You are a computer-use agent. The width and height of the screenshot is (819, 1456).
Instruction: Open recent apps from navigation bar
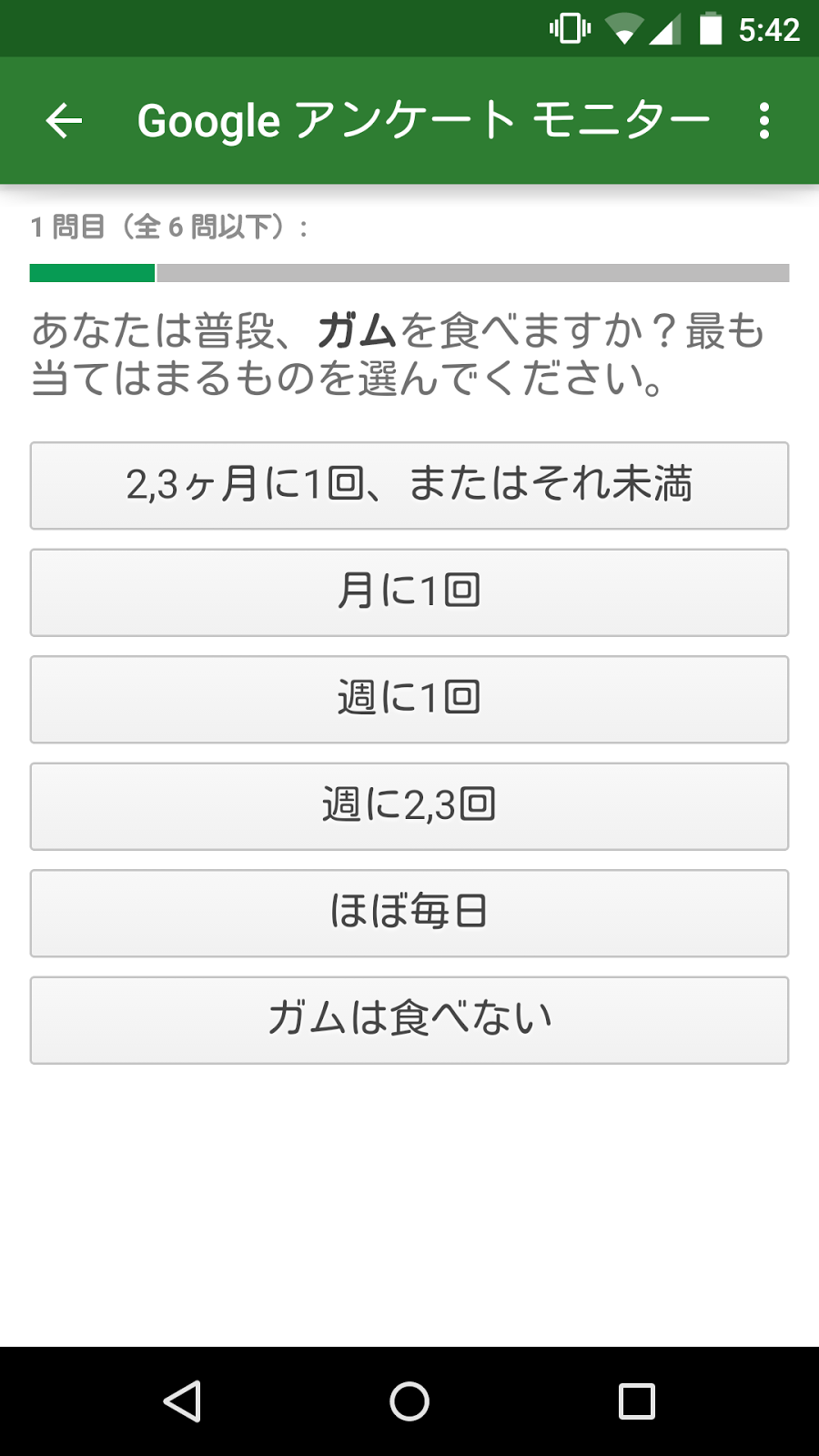pos(636,1401)
